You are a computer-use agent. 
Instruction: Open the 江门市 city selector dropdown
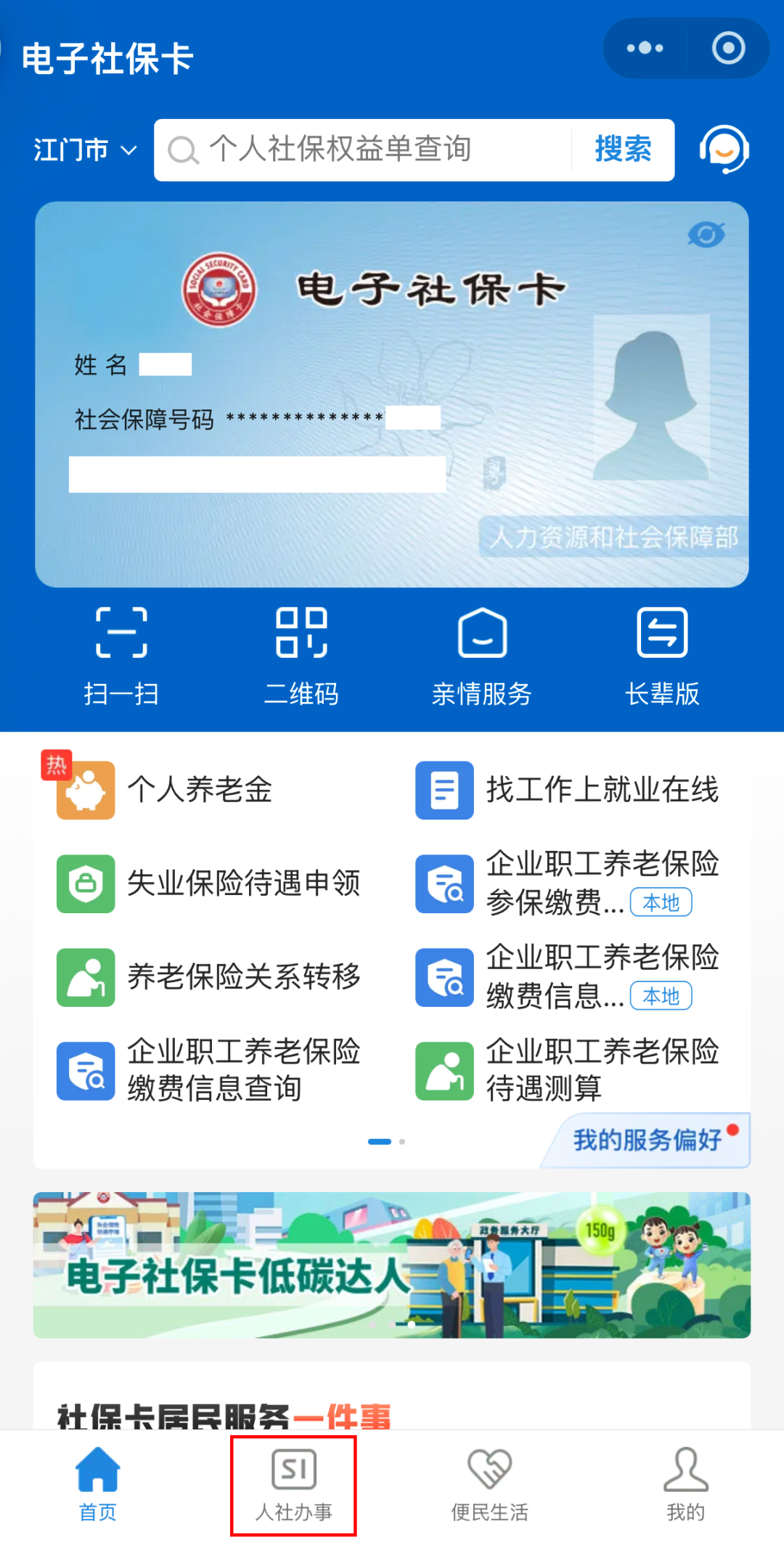tap(85, 150)
